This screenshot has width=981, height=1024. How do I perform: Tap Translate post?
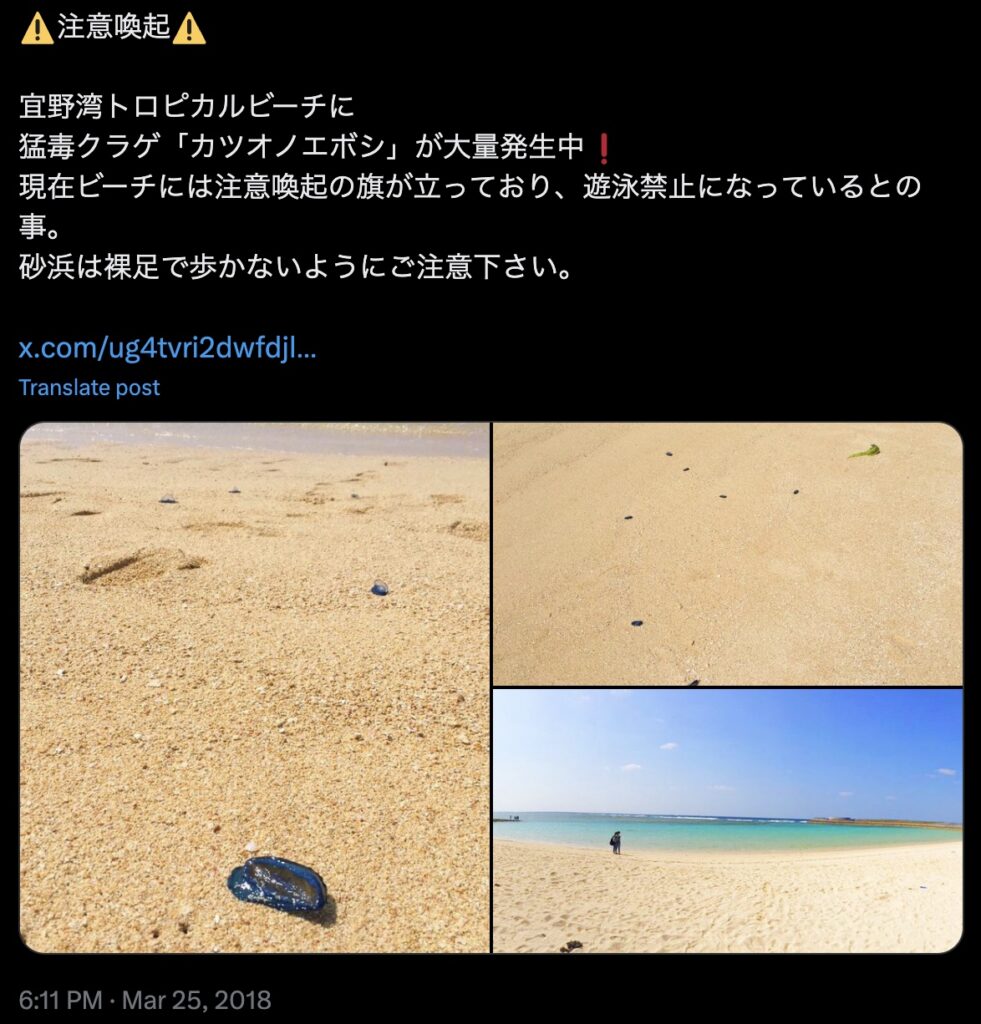click(89, 388)
